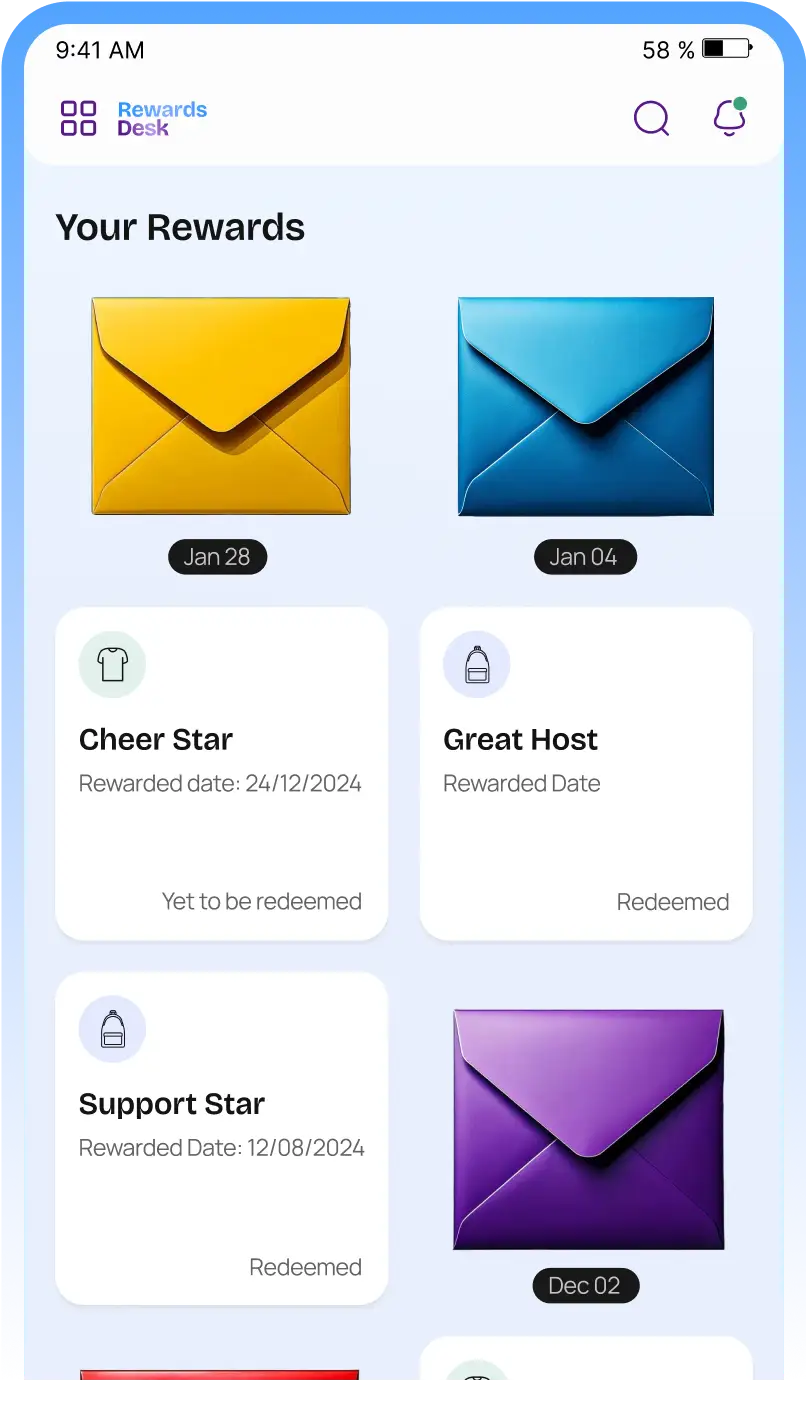
Task: Open the blue envelope dated Jan 04
Action: click(586, 406)
